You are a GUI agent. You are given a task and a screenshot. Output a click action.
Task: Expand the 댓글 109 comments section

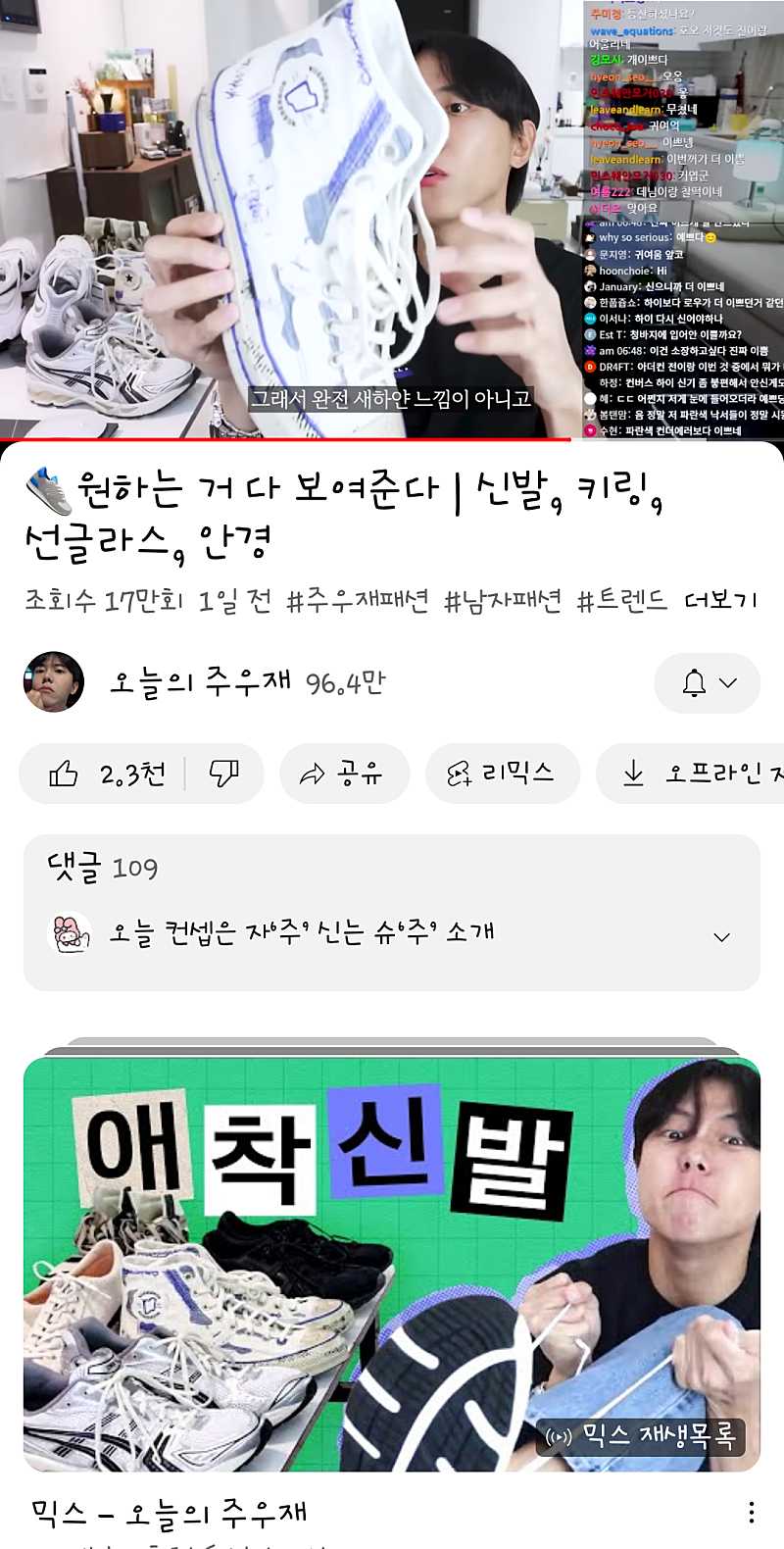point(392,912)
